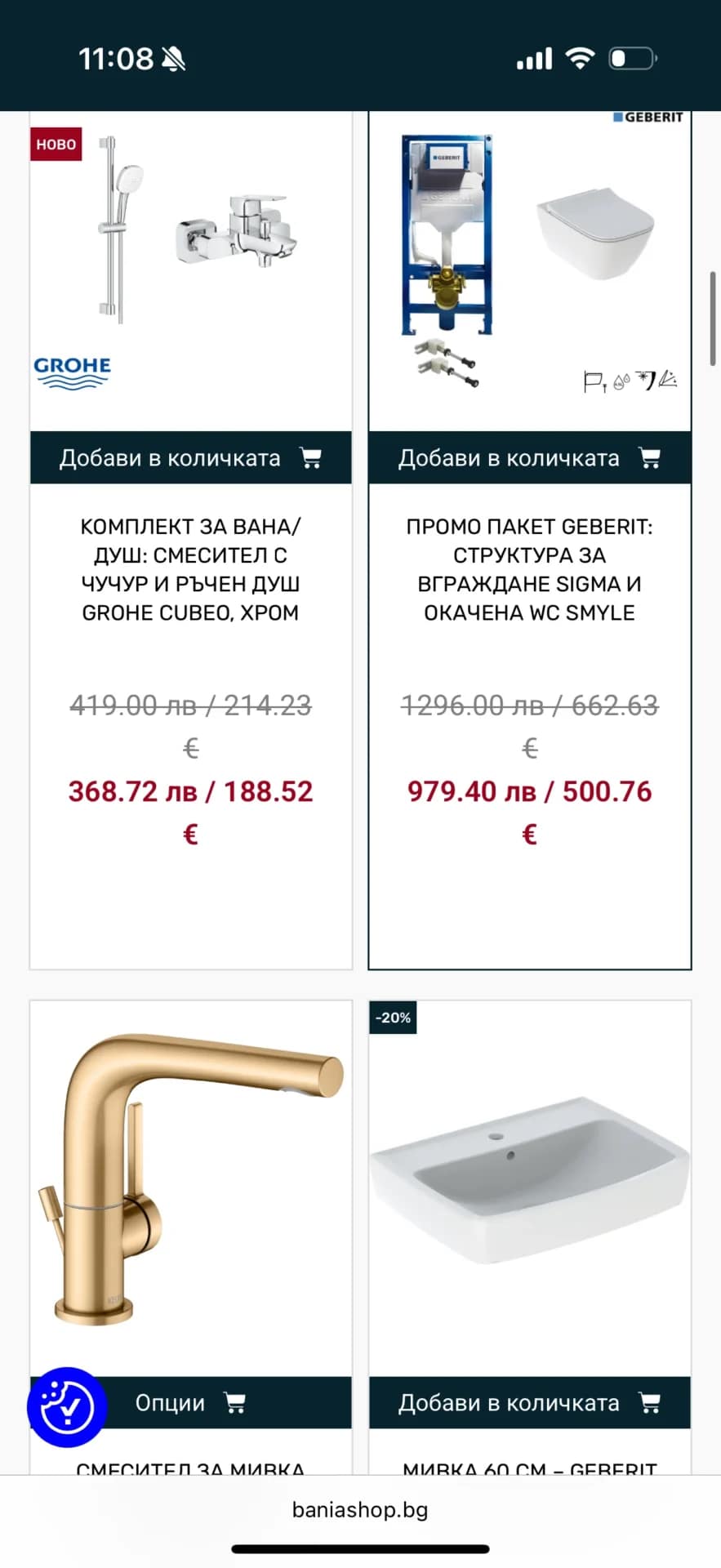Add the Grohe Cubeo shower set to cart
The image size is (721, 1568).
point(190,458)
